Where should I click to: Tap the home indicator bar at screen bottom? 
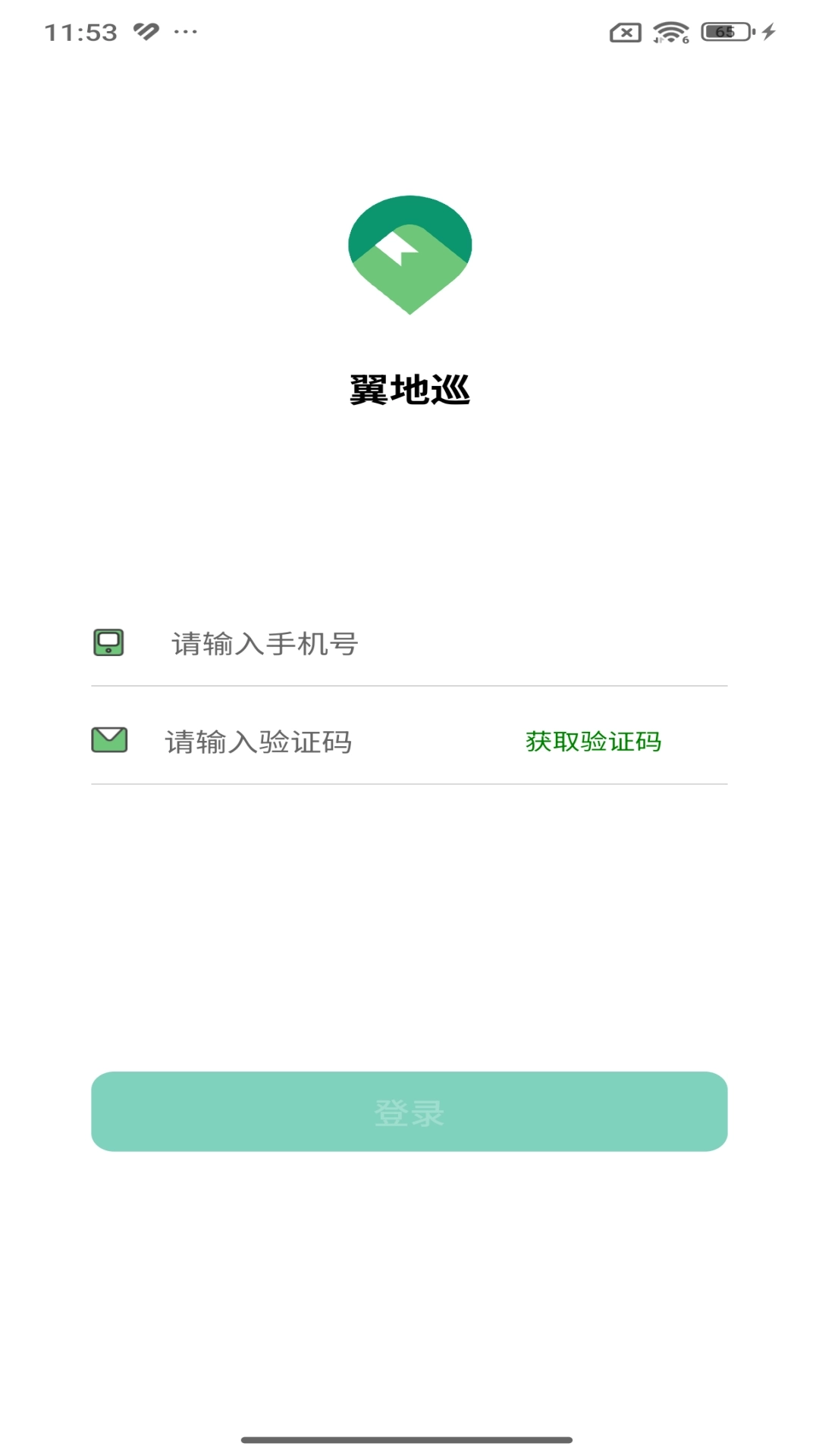click(409, 1440)
